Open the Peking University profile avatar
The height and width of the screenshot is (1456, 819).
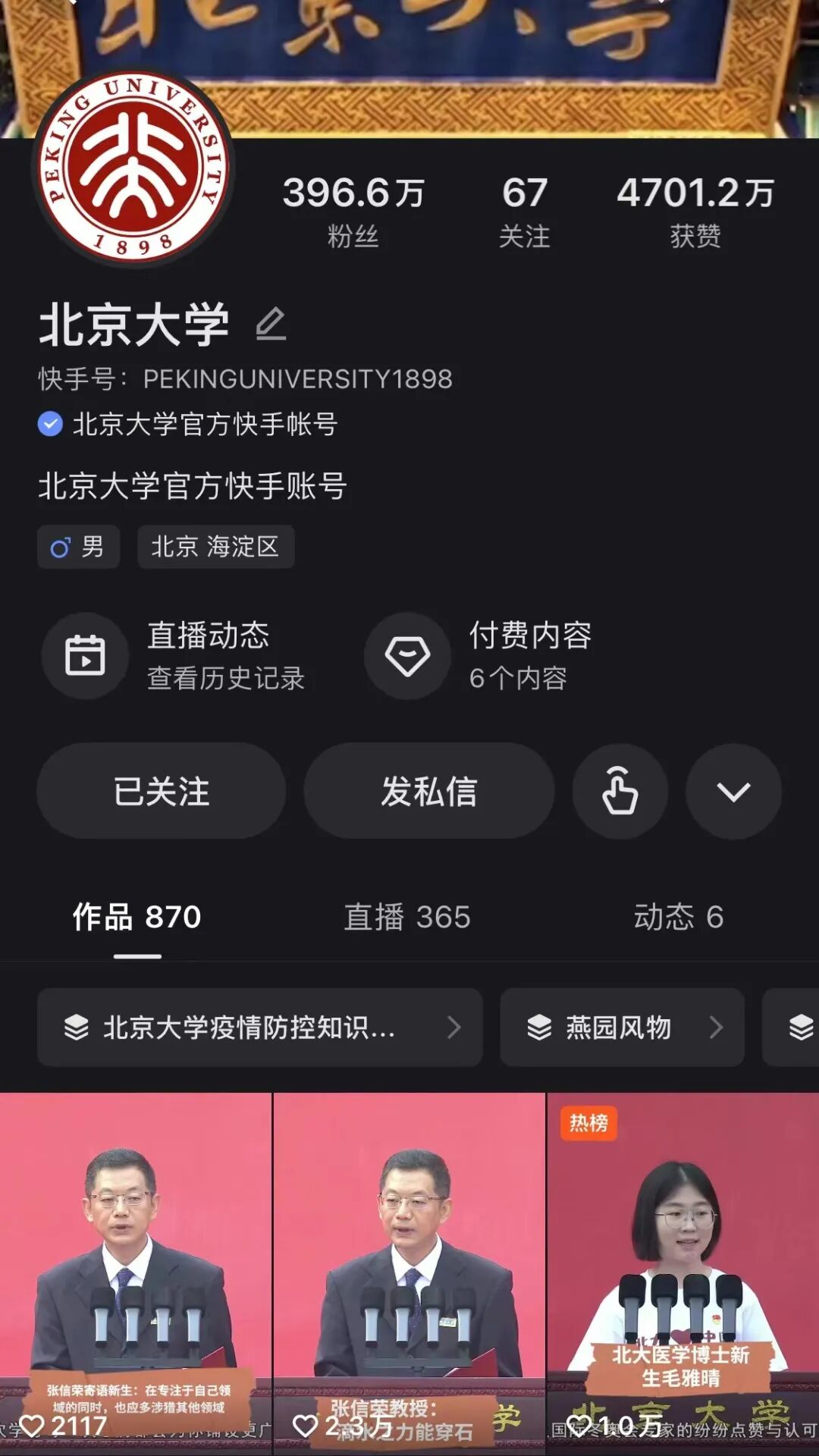(x=133, y=168)
